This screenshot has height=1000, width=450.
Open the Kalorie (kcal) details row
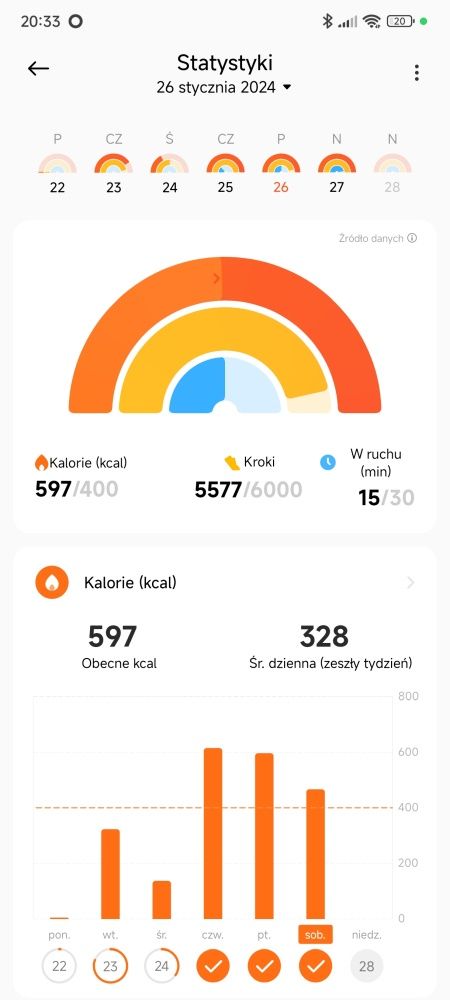[225, 583]
